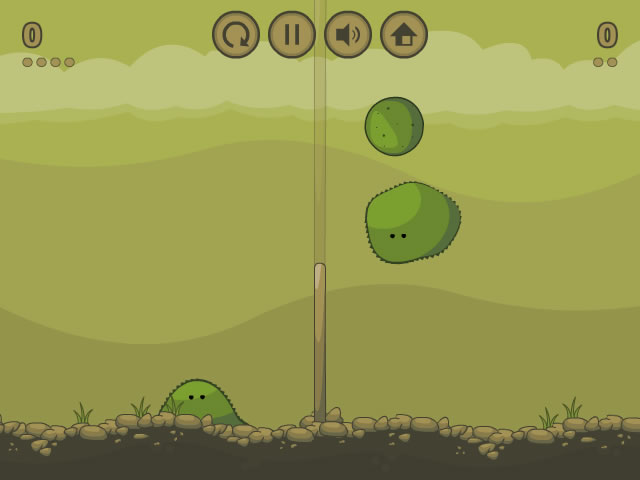Screen dimensions: 640x480
Task: Mute the game sound
Action: coord(348,35)
